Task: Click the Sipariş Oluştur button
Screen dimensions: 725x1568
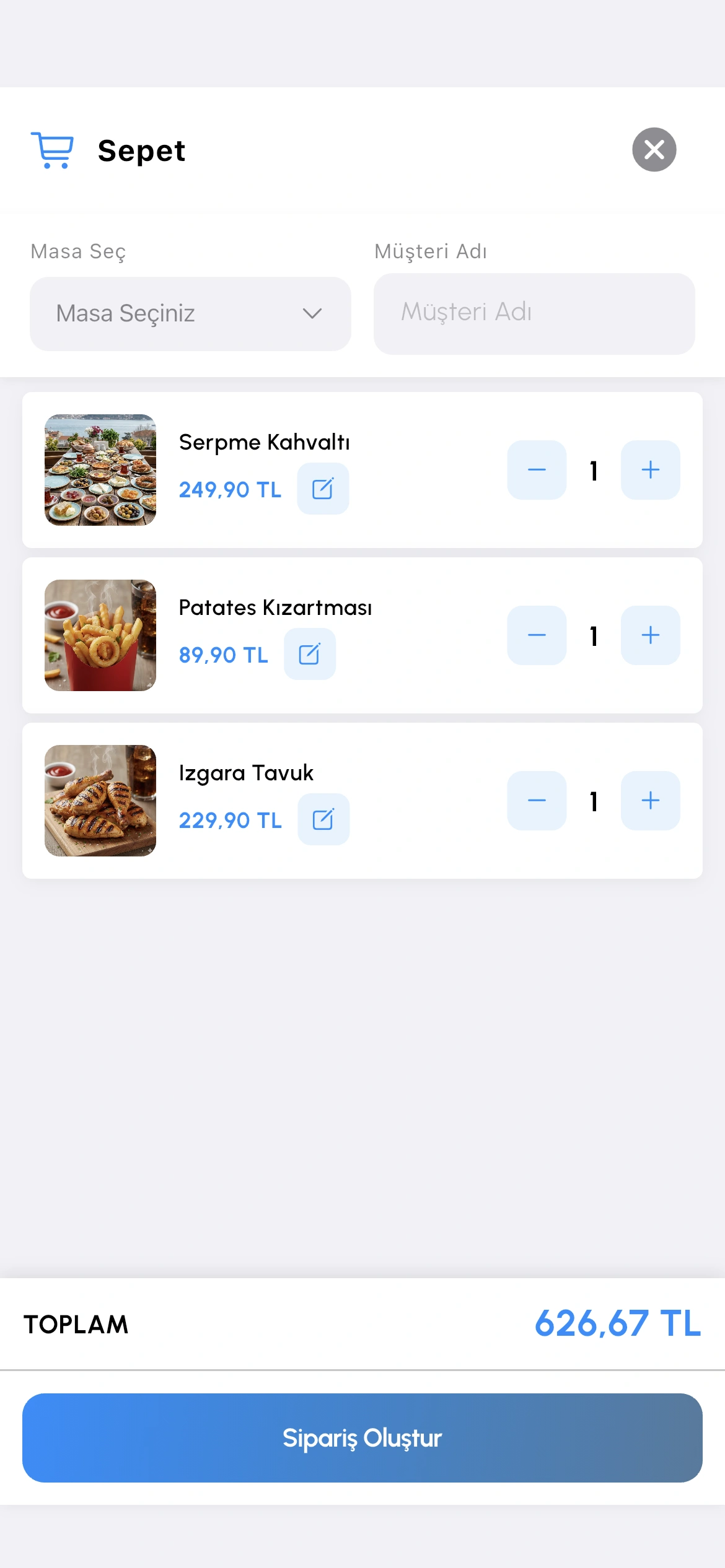Action: coord(362,1438)
